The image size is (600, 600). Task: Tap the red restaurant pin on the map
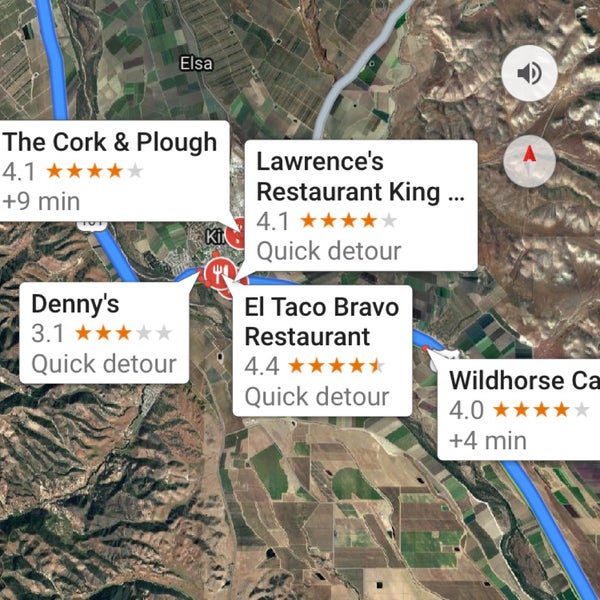click(x=219, y=271)
